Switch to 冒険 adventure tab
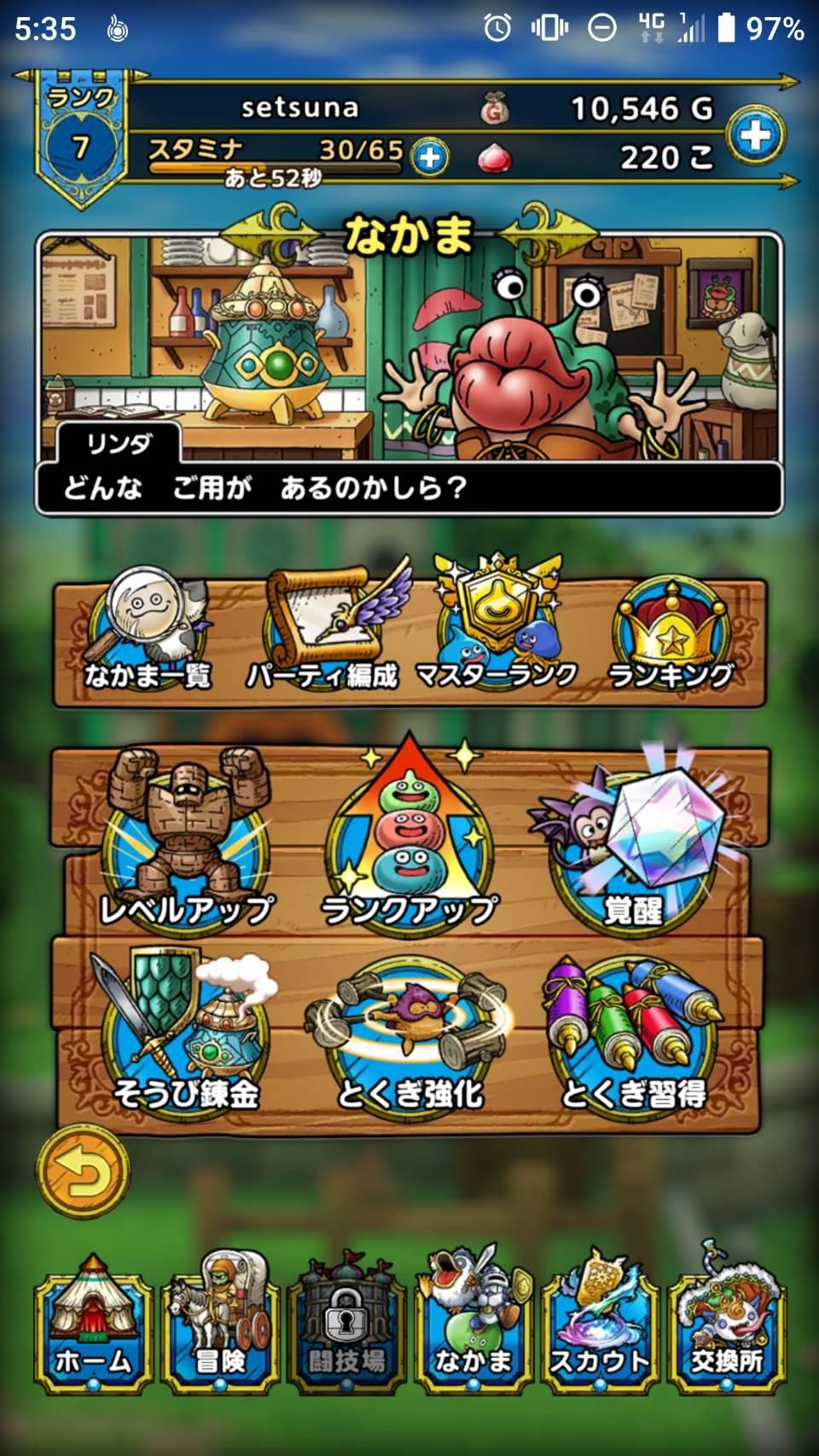Screen dimensions: 819x1456 [220, 1325]
